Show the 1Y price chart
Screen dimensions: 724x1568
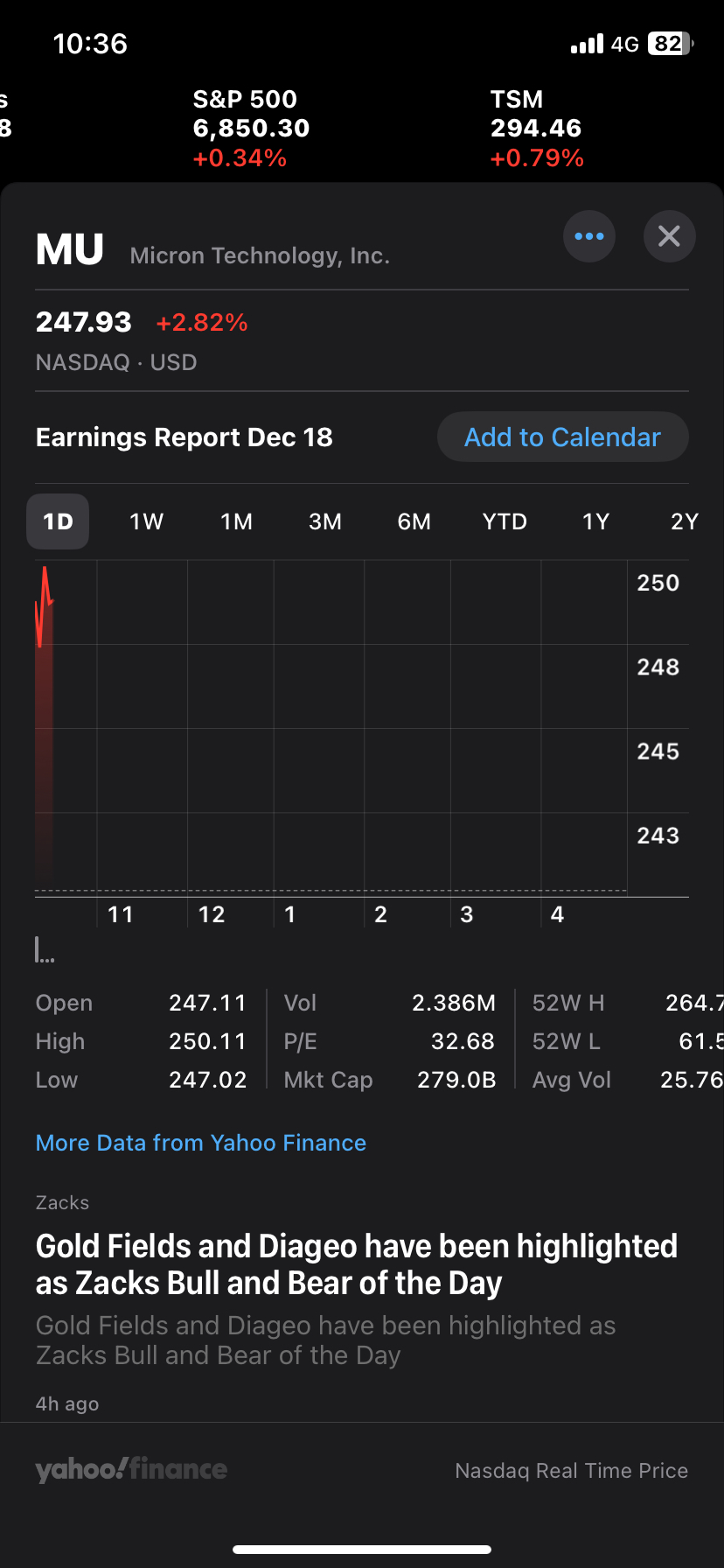click(595, 521)
